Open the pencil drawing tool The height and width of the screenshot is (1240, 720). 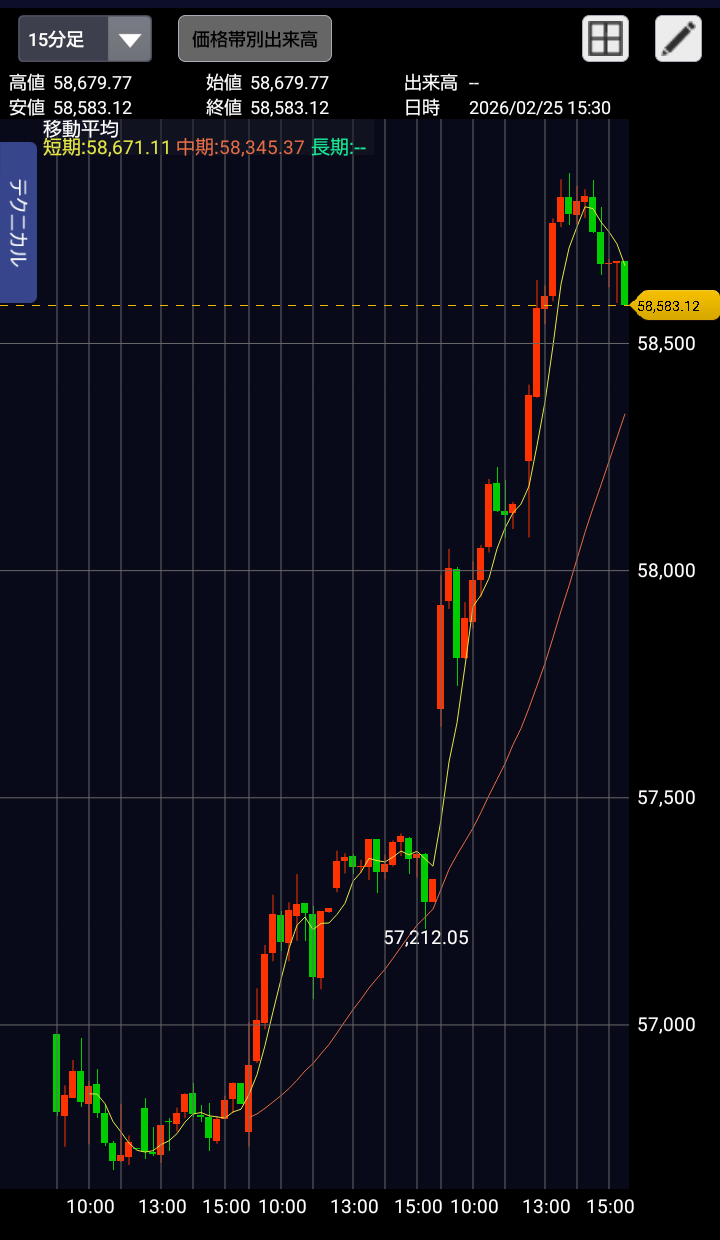[x=678, y=39]
